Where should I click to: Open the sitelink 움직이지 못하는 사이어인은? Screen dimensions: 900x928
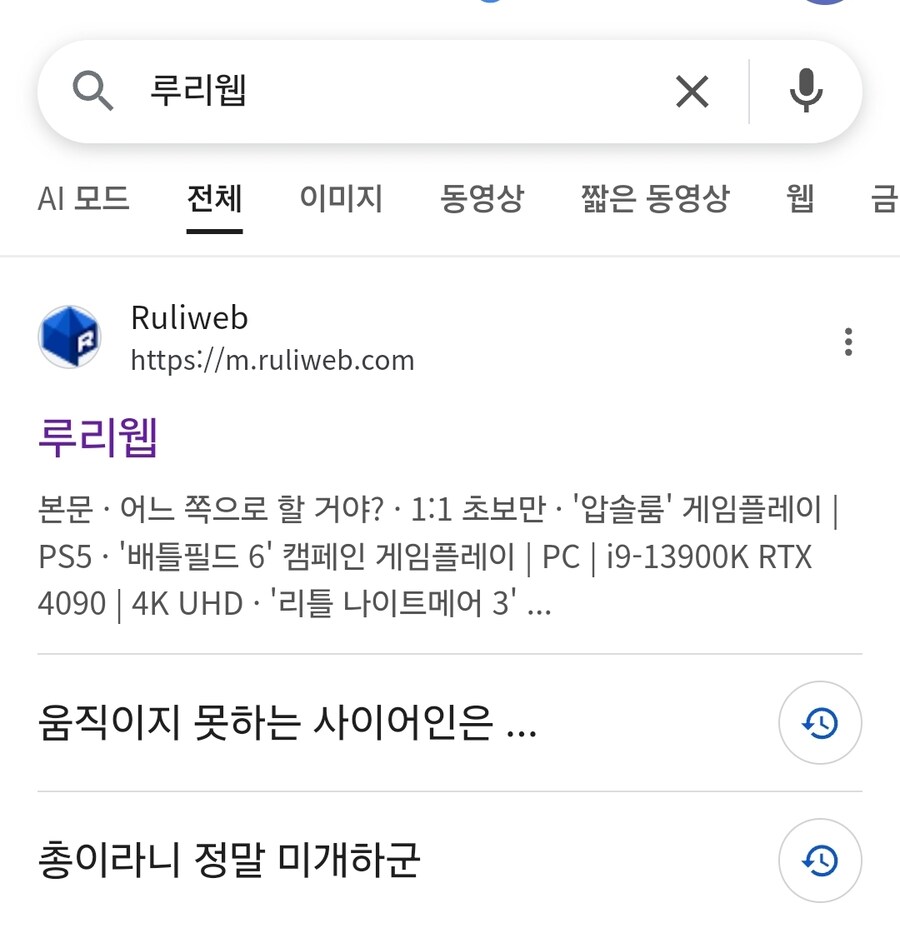(288, 723)
